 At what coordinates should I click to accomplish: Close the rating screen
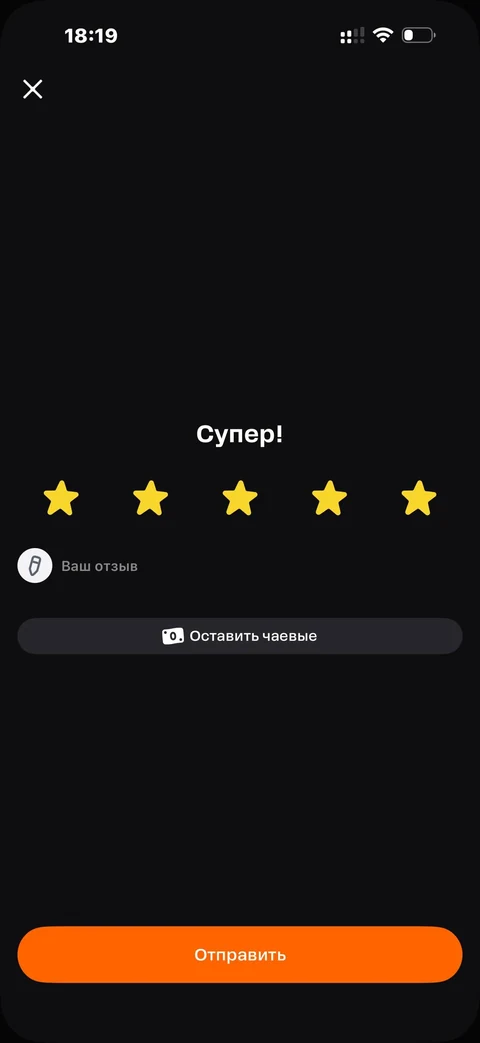(x=33, y=89)
